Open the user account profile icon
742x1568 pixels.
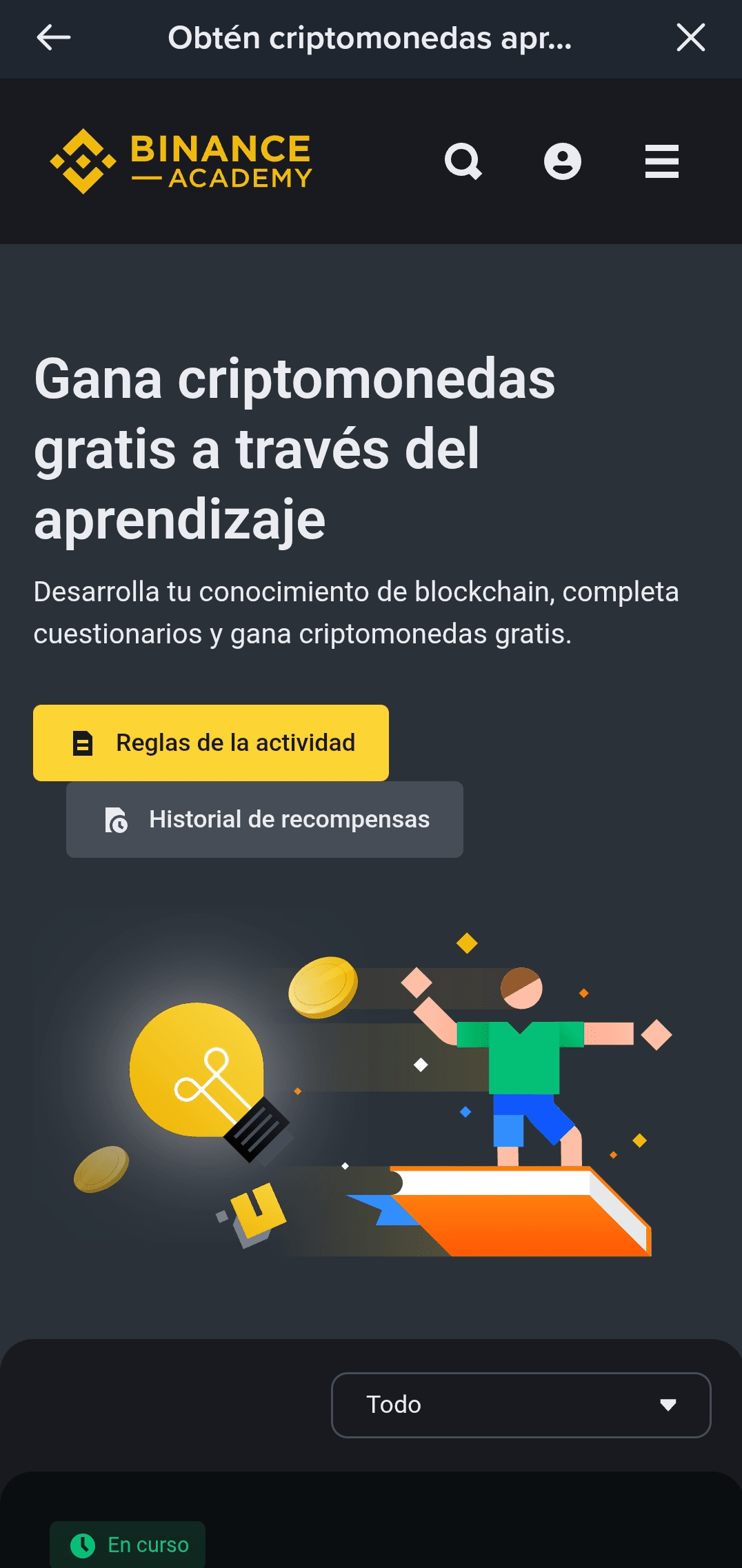pyautogui.click(x=563, y=161)
